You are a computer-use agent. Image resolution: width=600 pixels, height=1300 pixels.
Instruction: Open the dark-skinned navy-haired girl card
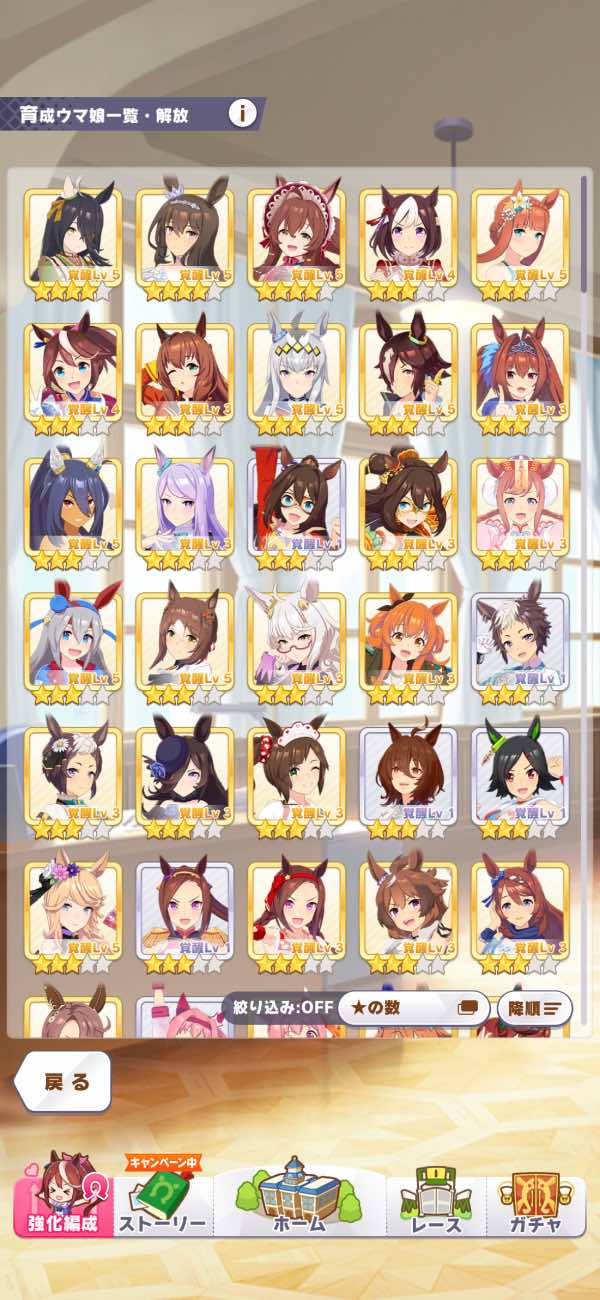(73, 510)
